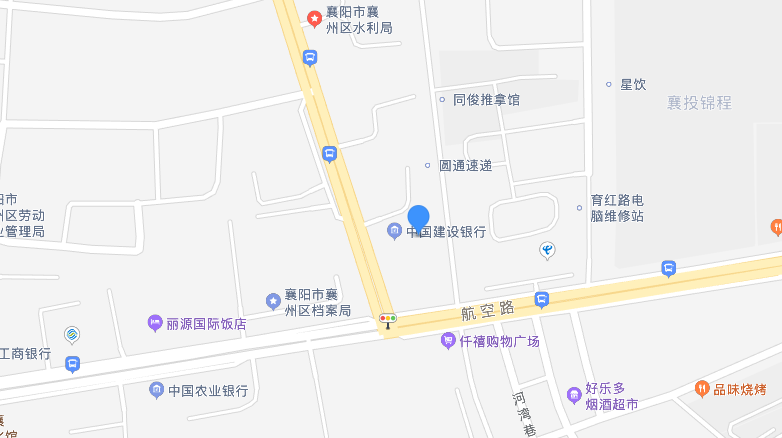Tap the traffic light icon on 航空路
782x438 pixels.
pyautogui.click(x=387, y=319)
